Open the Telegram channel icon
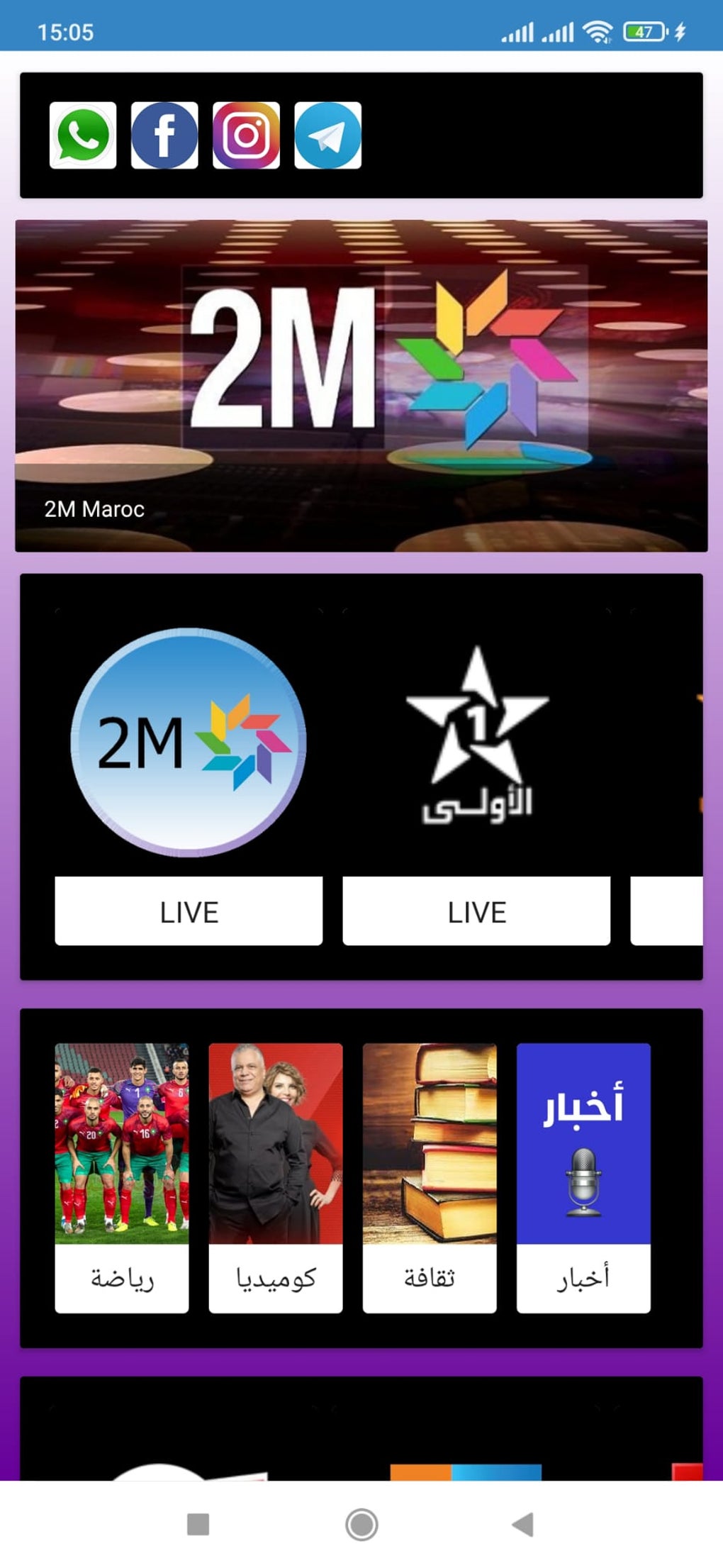 327,135
